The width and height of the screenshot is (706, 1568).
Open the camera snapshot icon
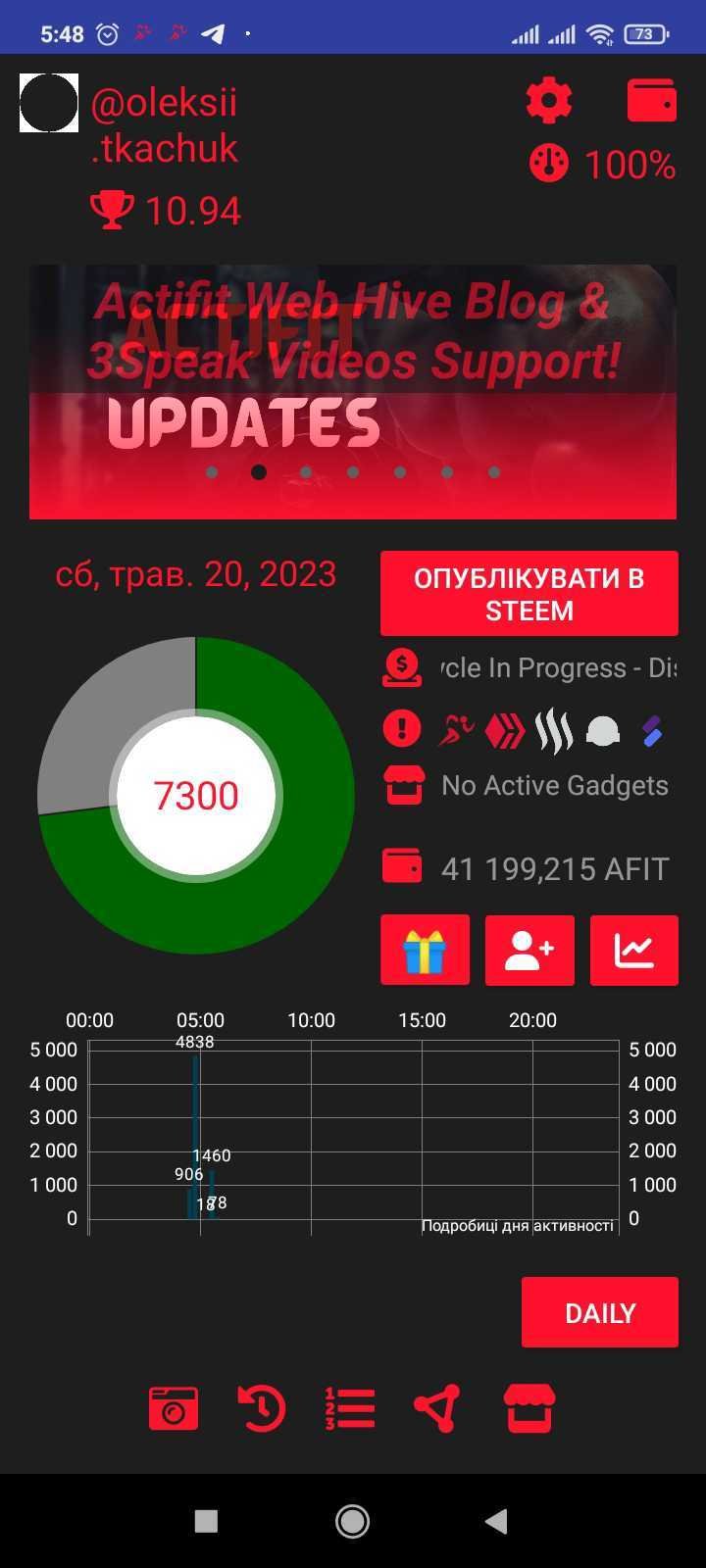tap(174, 1409)
